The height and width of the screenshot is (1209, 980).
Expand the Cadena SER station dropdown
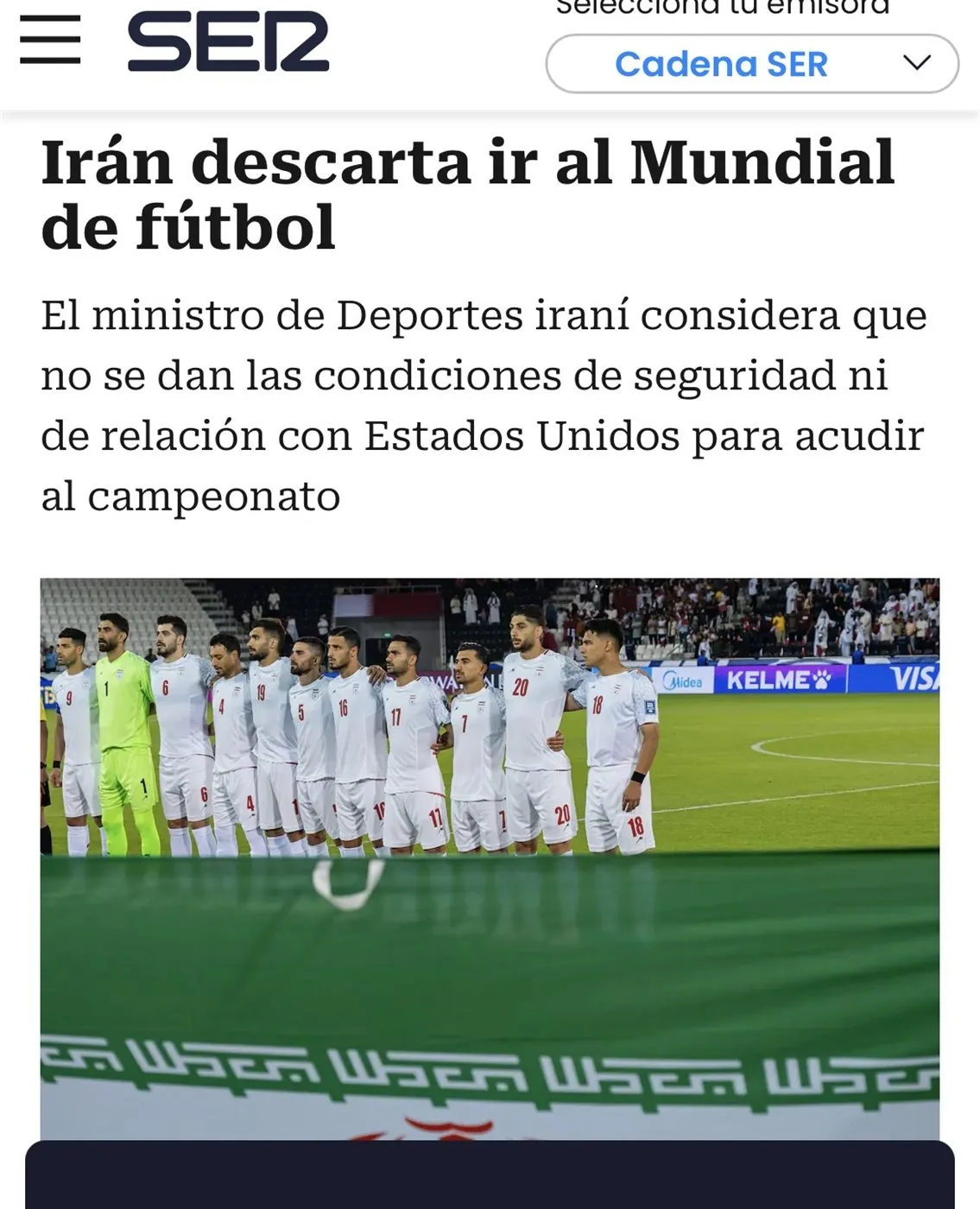coord(751,64)
